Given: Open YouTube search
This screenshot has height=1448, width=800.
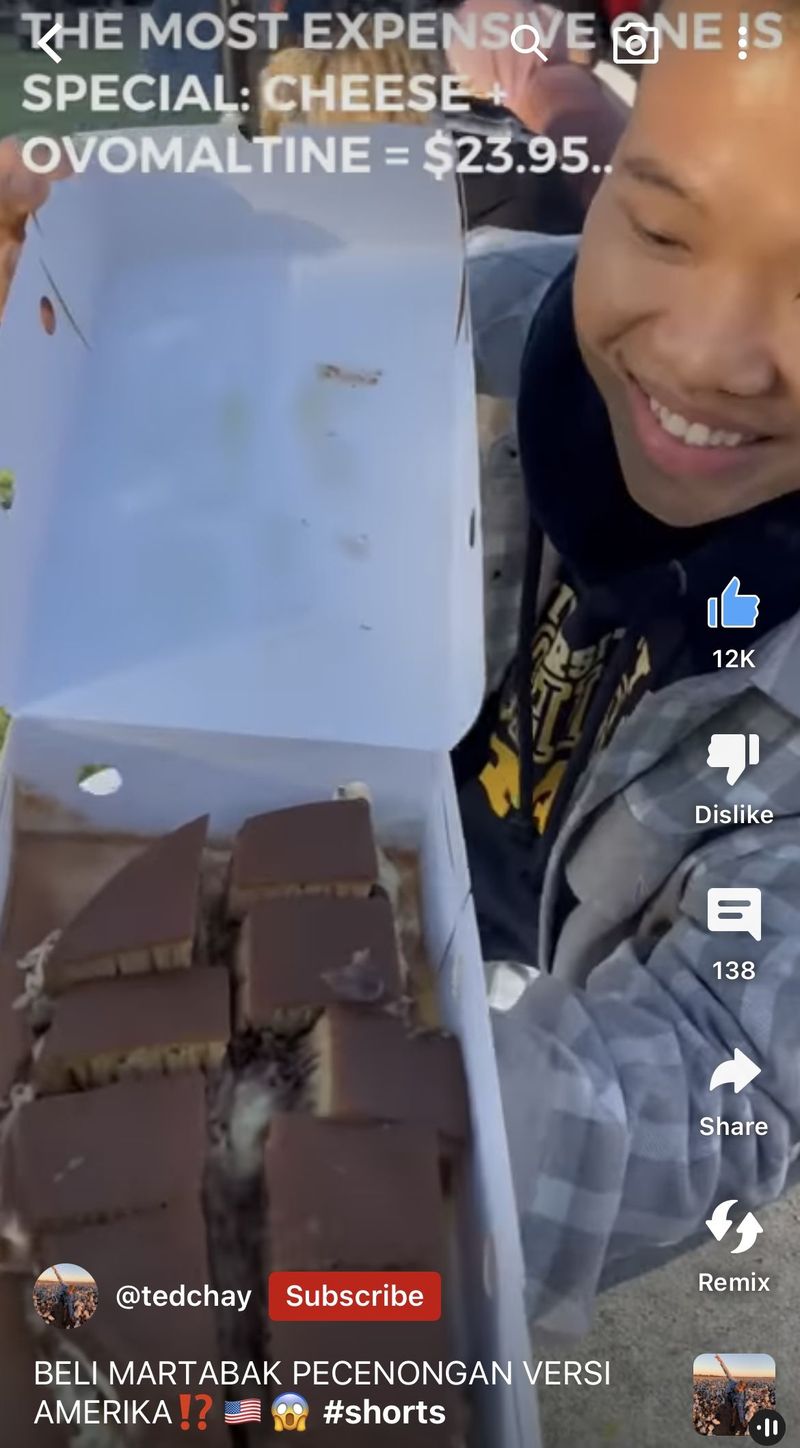Looking at the screenshot, I should [x=528, y=42].
